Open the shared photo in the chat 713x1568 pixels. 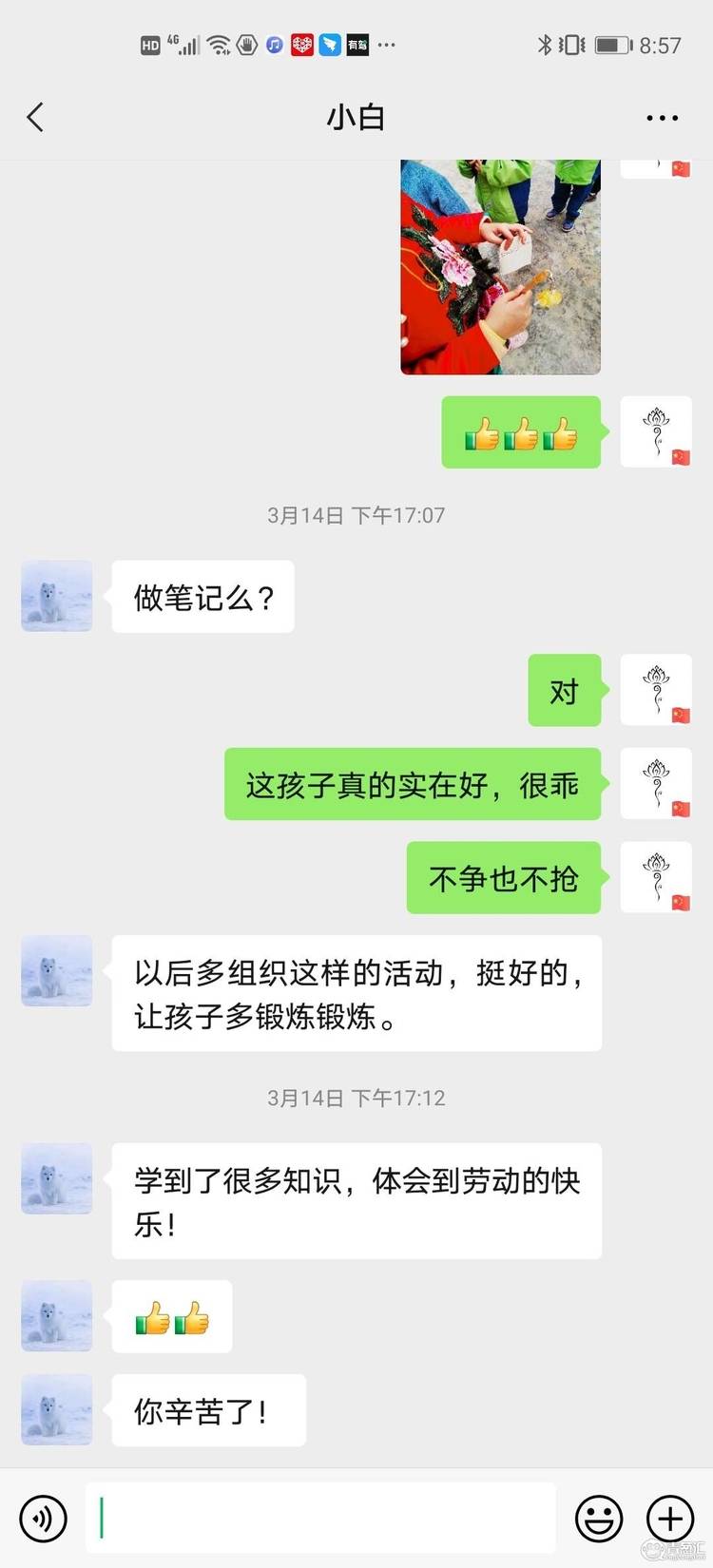coord(500,266)
